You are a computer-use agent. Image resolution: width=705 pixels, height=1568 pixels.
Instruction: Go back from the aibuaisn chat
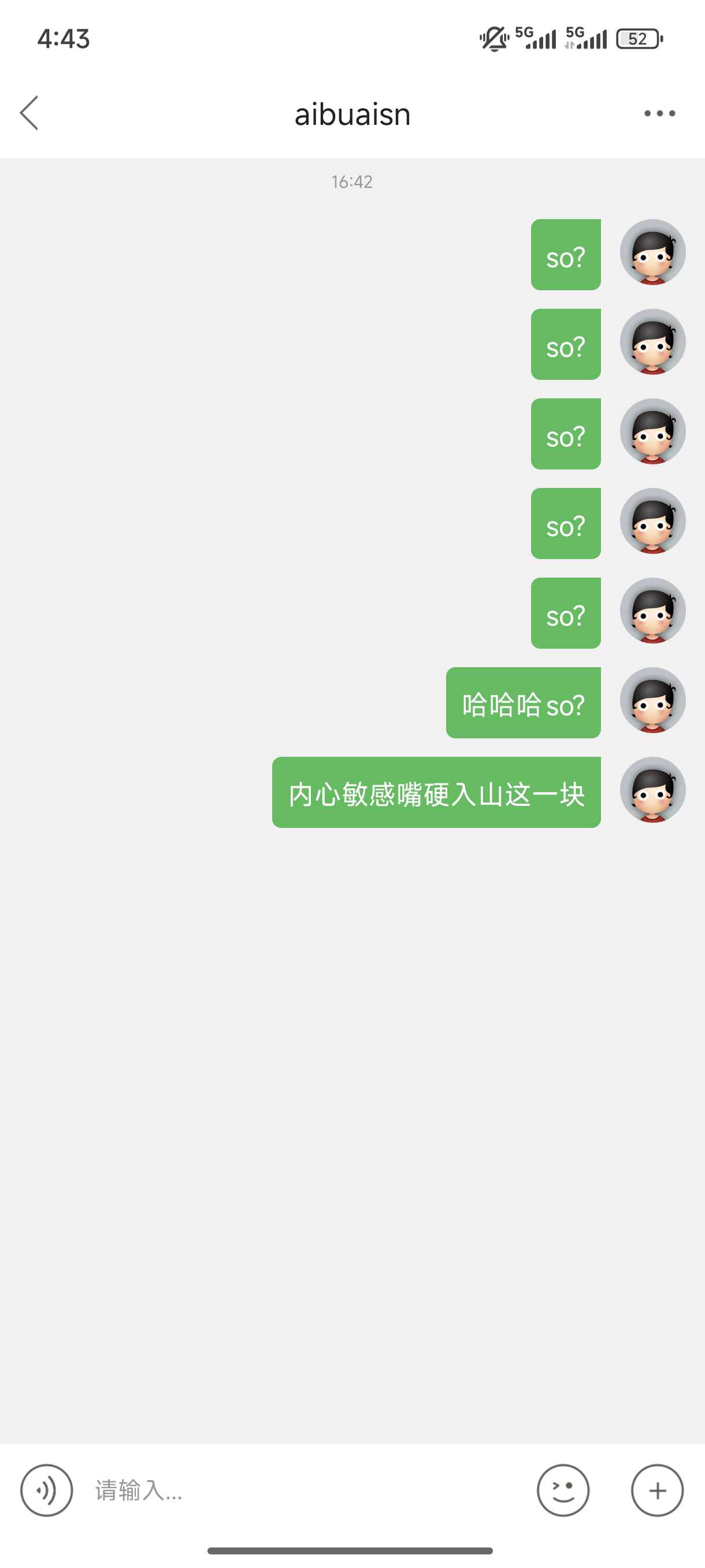(x=29, y=113)
